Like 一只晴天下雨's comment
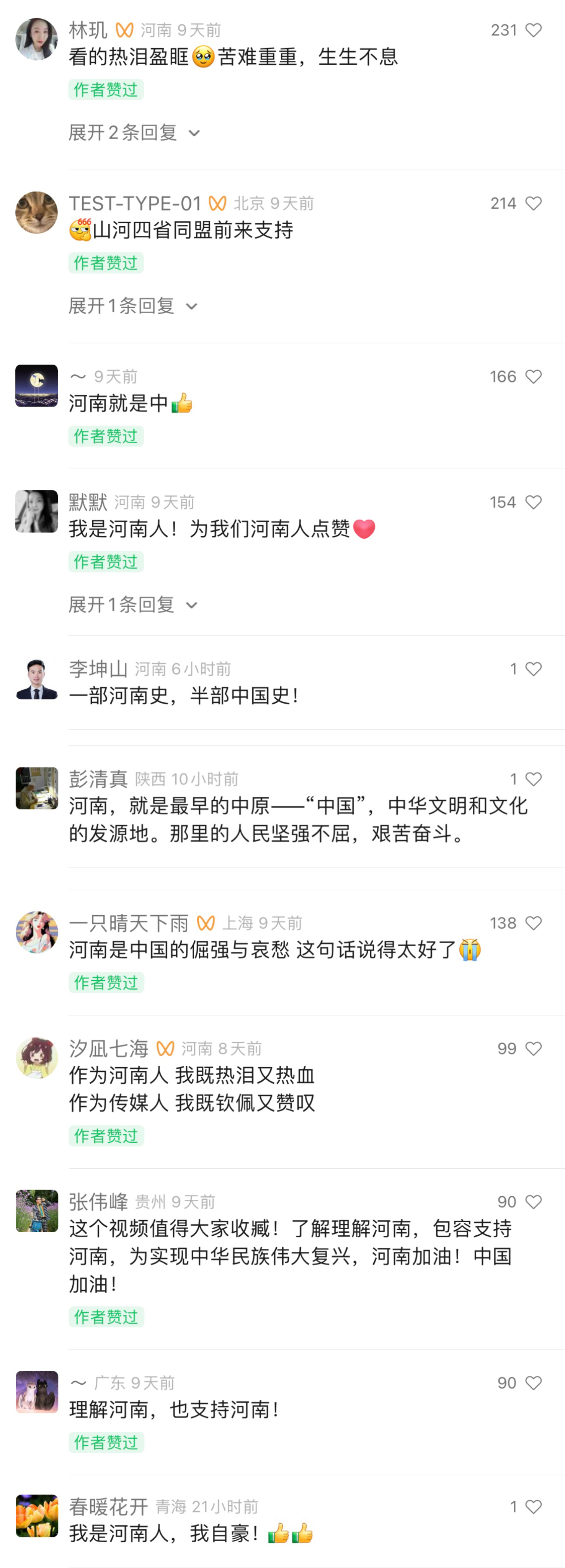The image size is (565, 1568). [x=533, y=923]
